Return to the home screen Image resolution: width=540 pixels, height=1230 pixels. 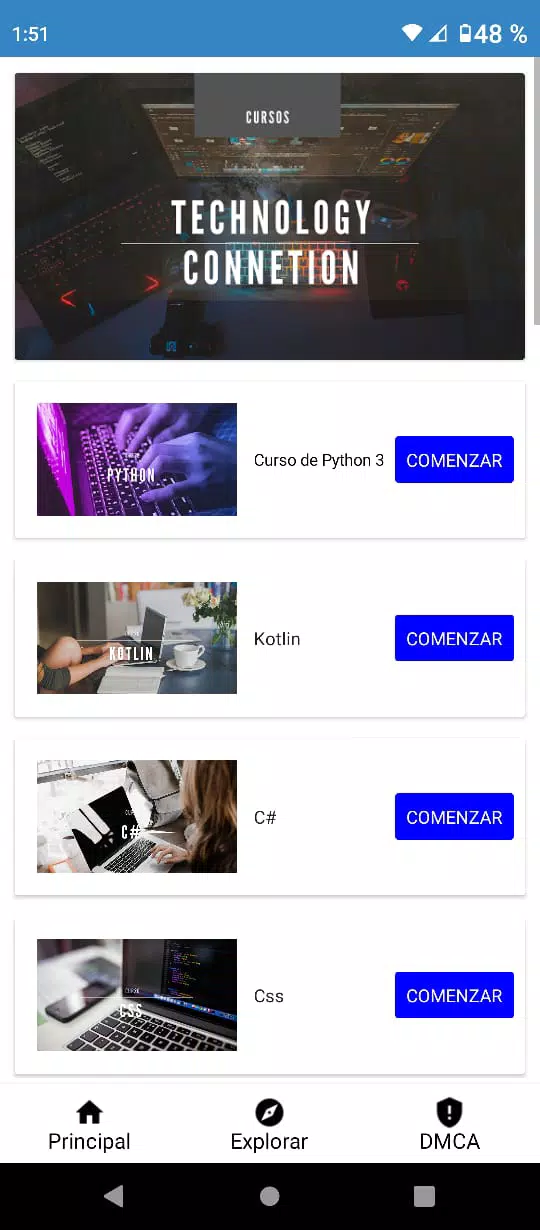[269, 1196]
